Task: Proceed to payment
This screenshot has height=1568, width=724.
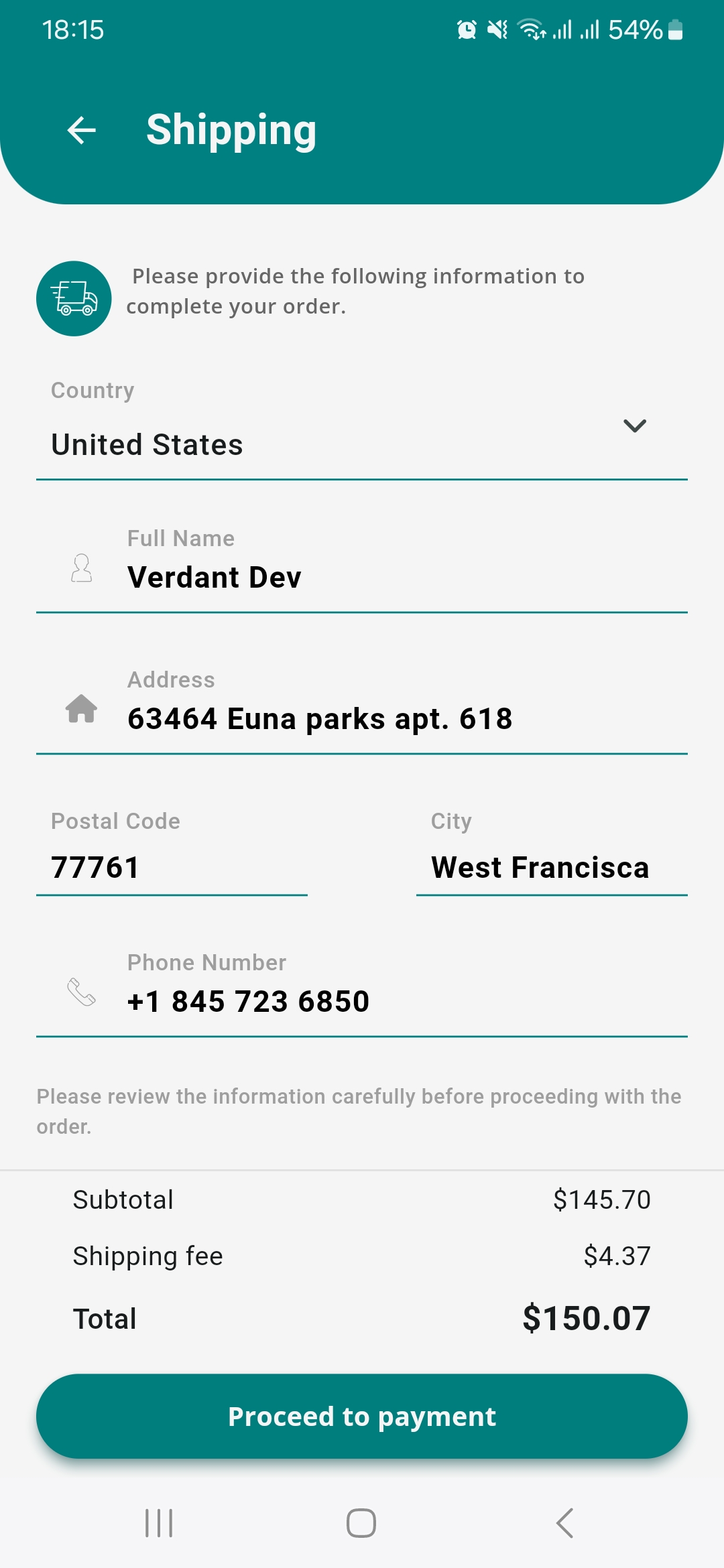Action: [x=362, y=1416]
